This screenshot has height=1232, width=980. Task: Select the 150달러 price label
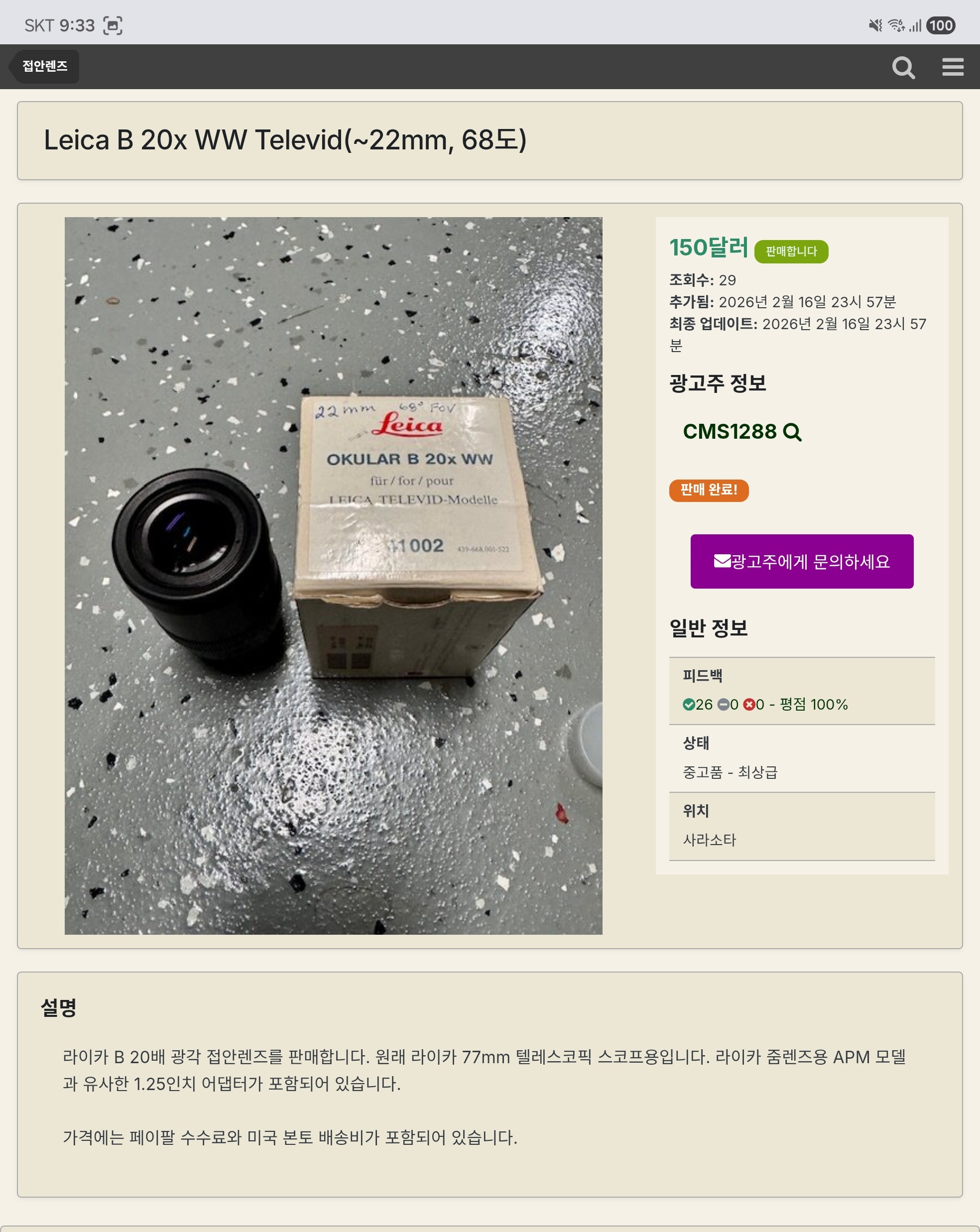pos(708,249)
